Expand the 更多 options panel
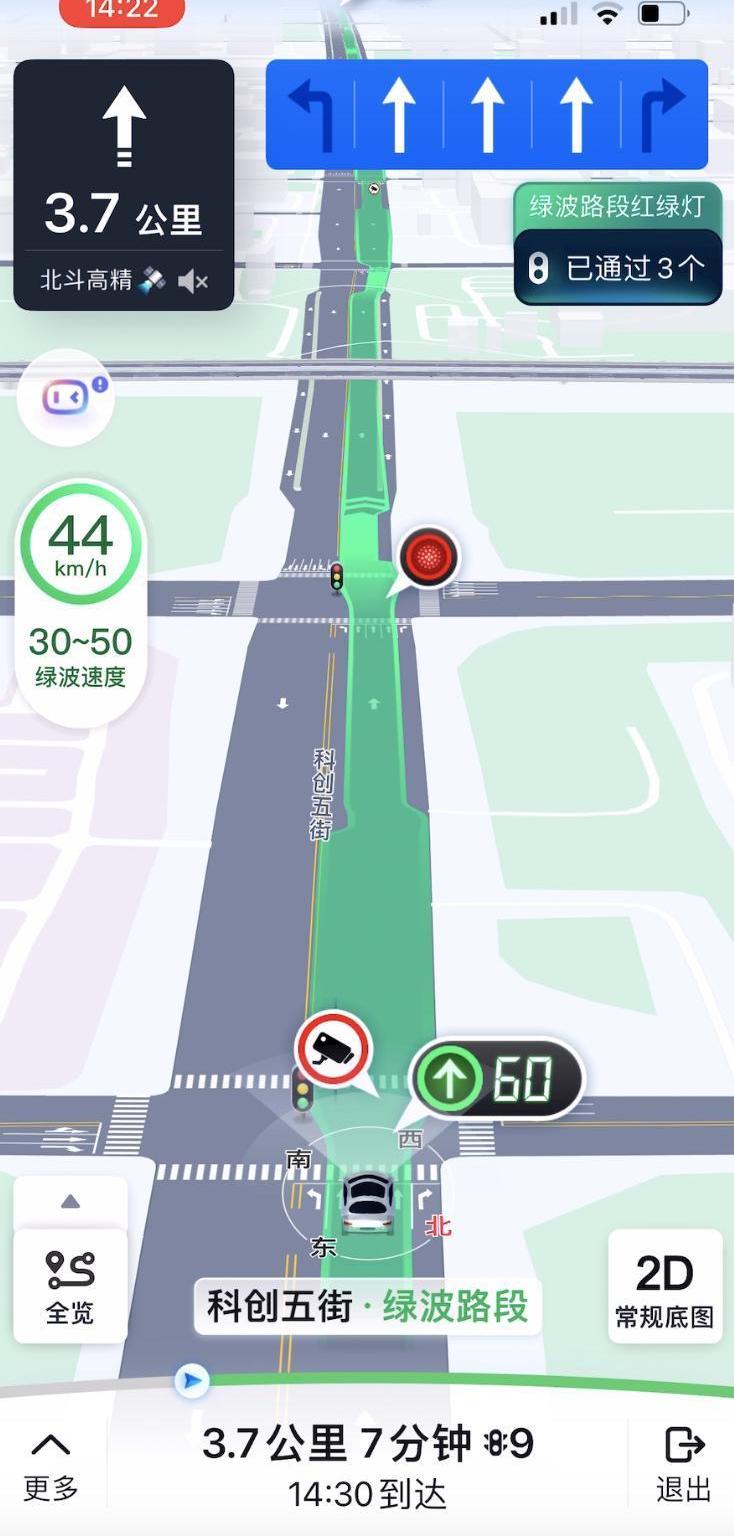 tap(51, 1465)
